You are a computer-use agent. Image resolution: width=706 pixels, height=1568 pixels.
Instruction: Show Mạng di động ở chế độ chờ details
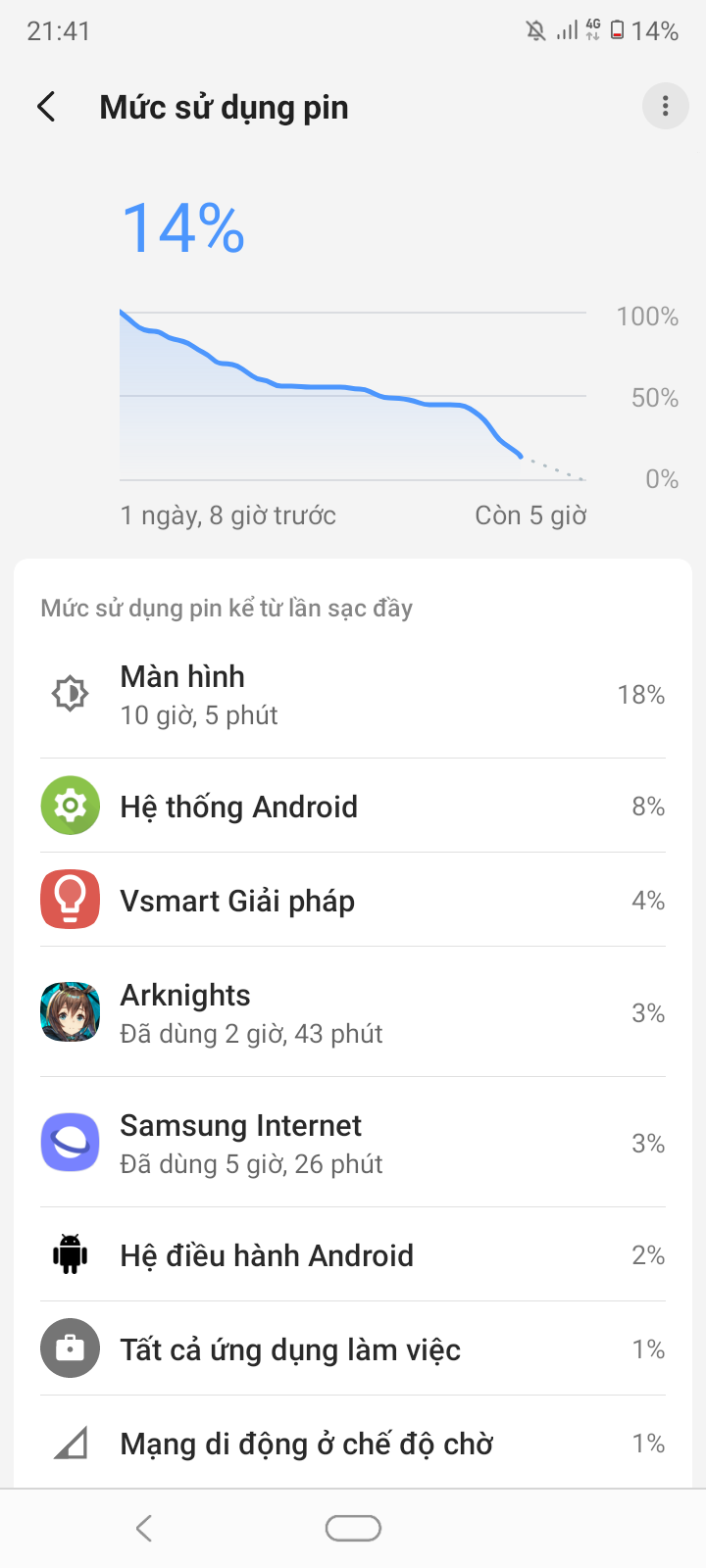click(x=353, y=1444)
